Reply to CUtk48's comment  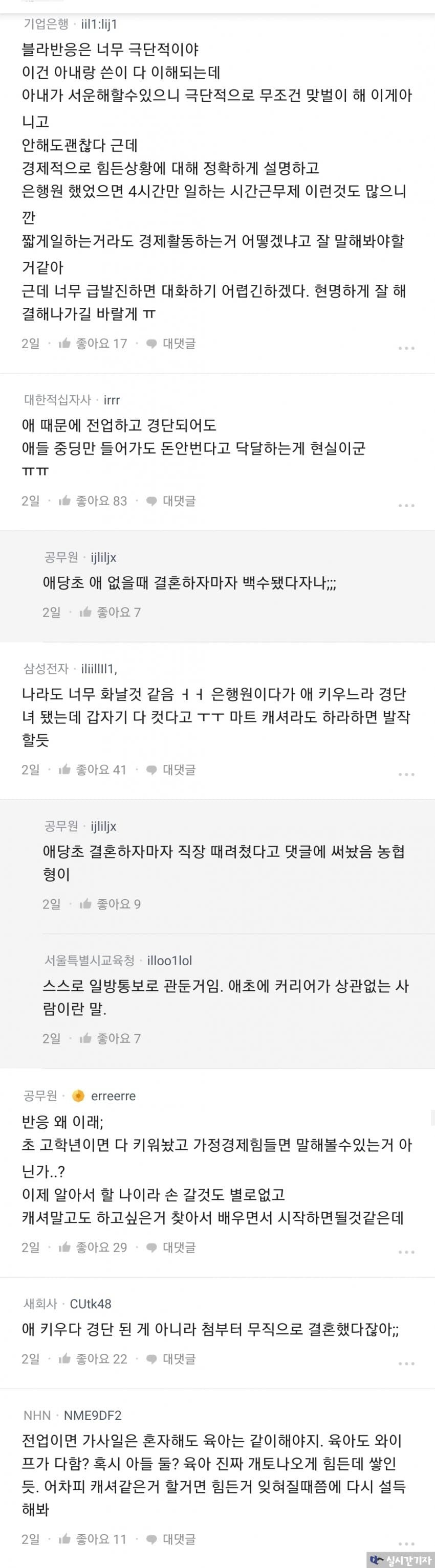171,1359
